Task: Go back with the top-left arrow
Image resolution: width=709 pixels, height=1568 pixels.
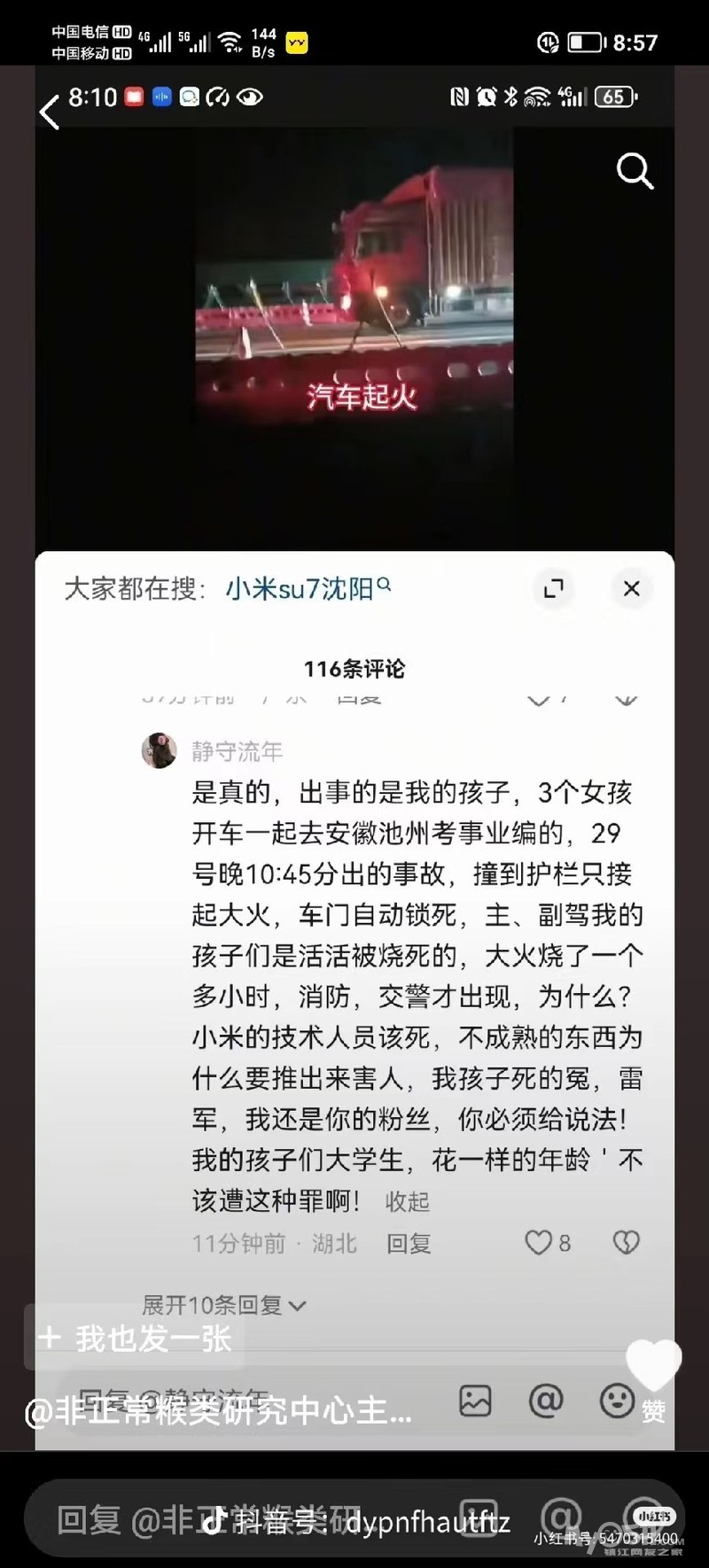Action: coord(51,112)
